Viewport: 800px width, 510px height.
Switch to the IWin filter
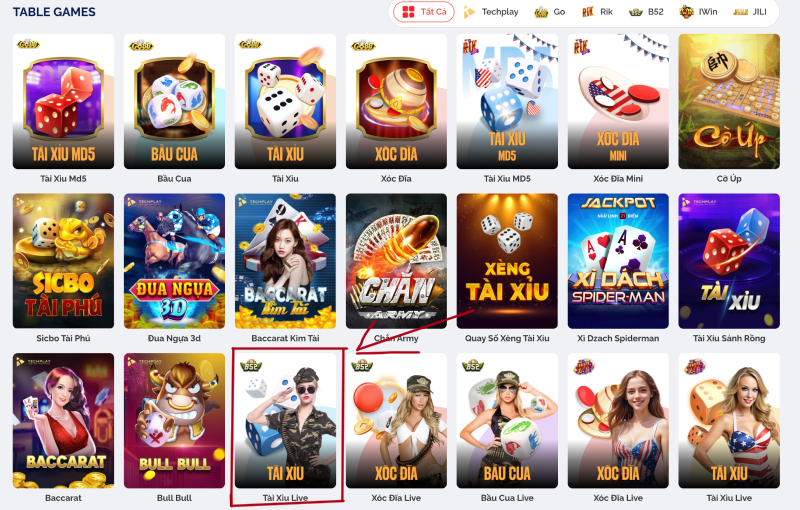pyautogui.click(x=701, y=12)
